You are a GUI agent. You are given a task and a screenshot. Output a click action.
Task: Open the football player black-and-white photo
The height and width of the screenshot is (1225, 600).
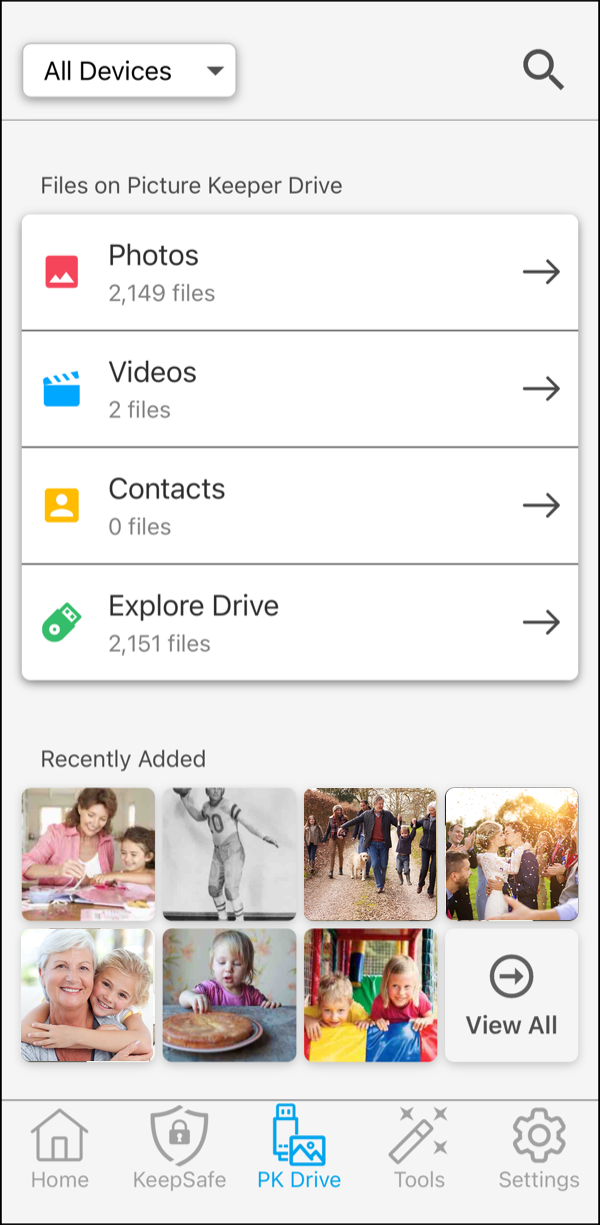click(x=230, y=854)
